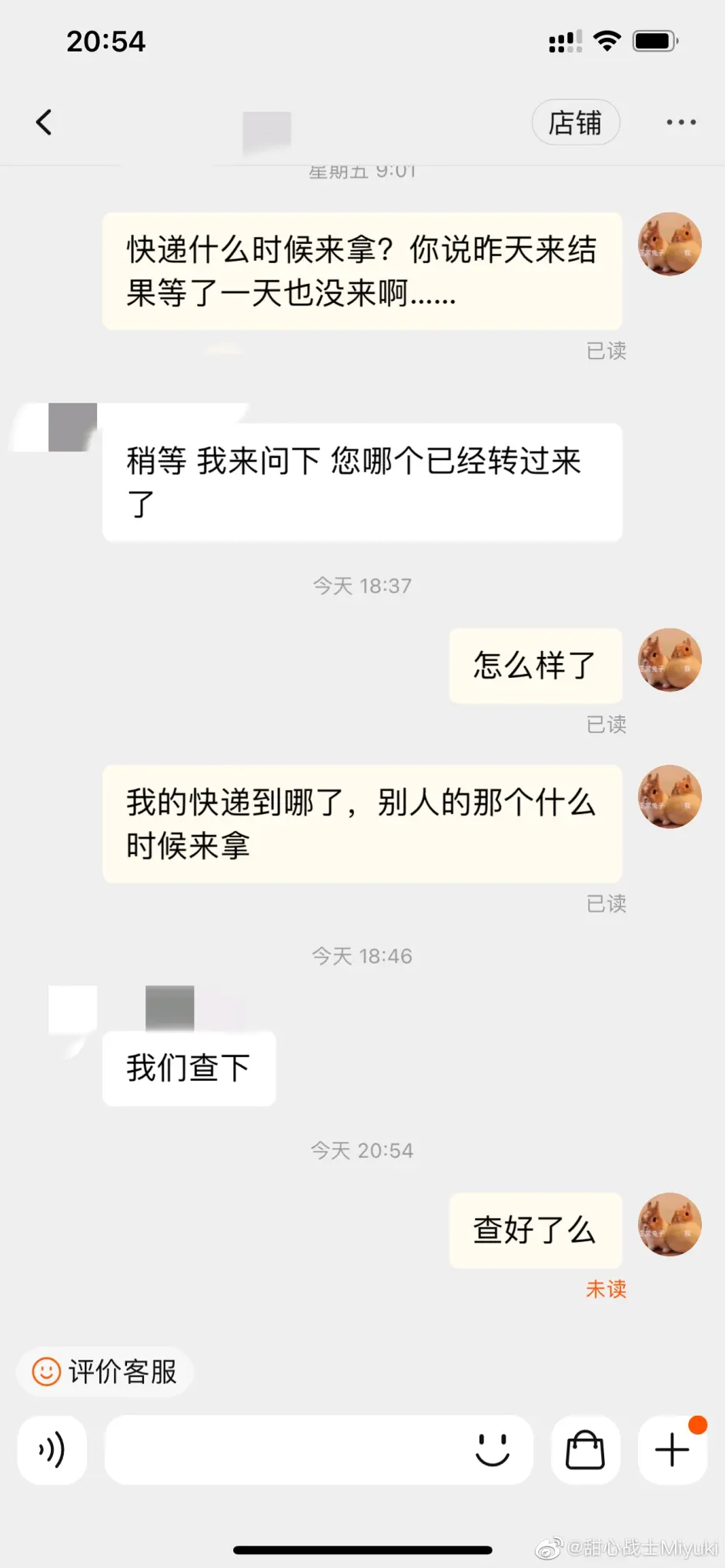Open the three-dot more options menu
Viewport: 725px width, 1568px height.
point(680,122)
